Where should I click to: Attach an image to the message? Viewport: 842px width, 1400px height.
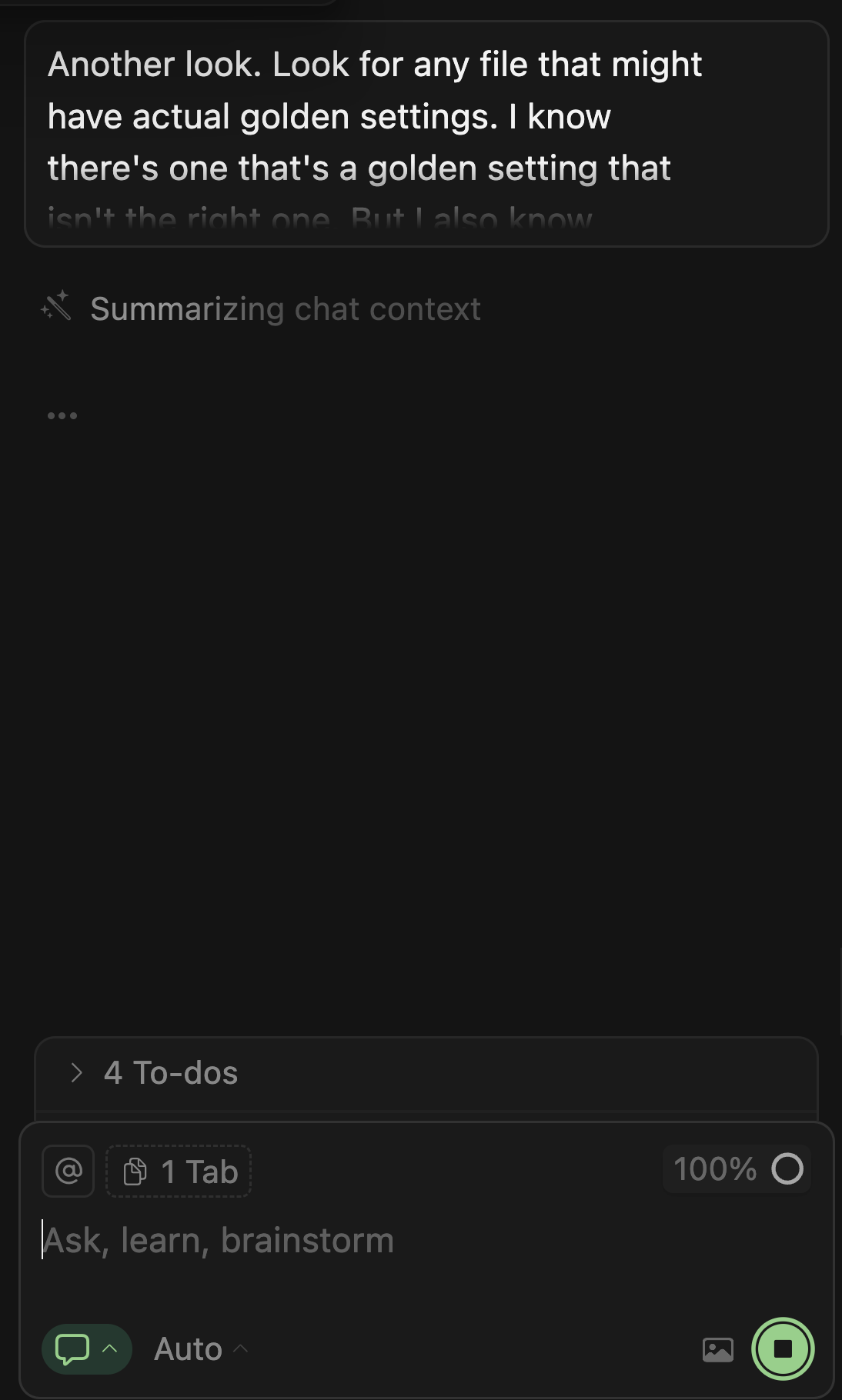[717, 1349]
